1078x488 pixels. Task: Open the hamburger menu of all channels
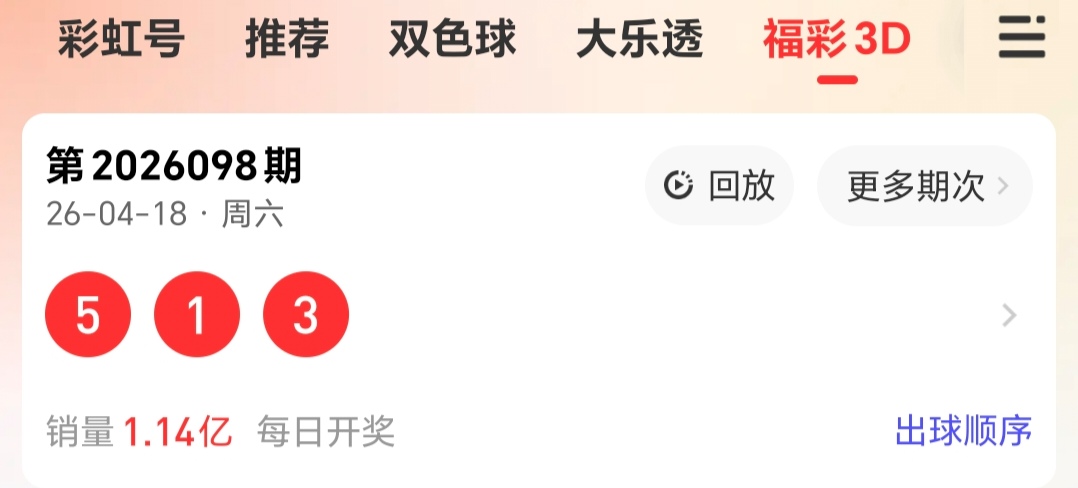1022,40
